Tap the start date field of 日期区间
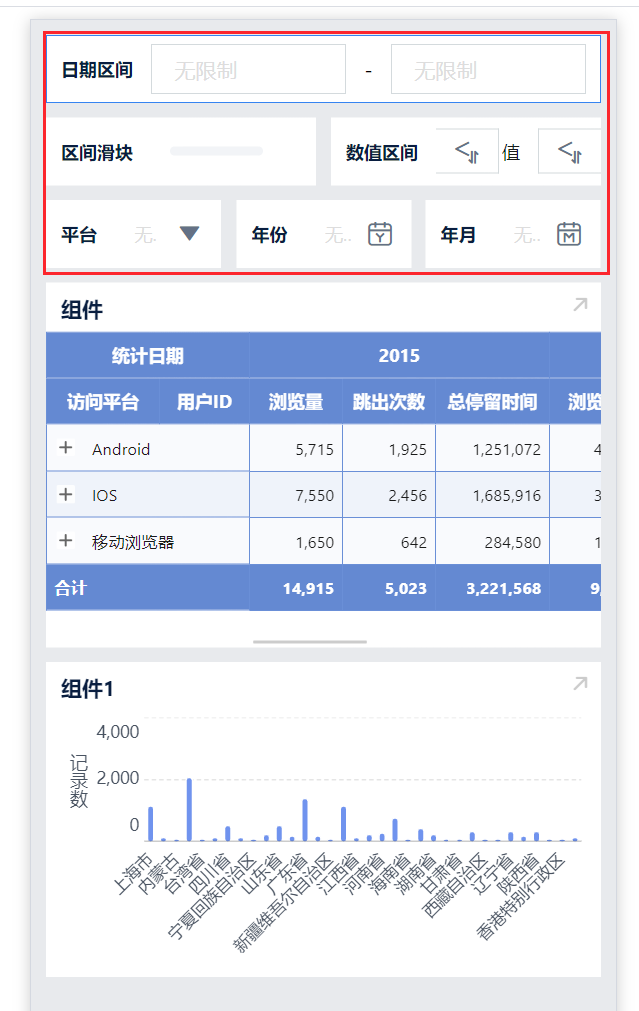 click(248, 70)
